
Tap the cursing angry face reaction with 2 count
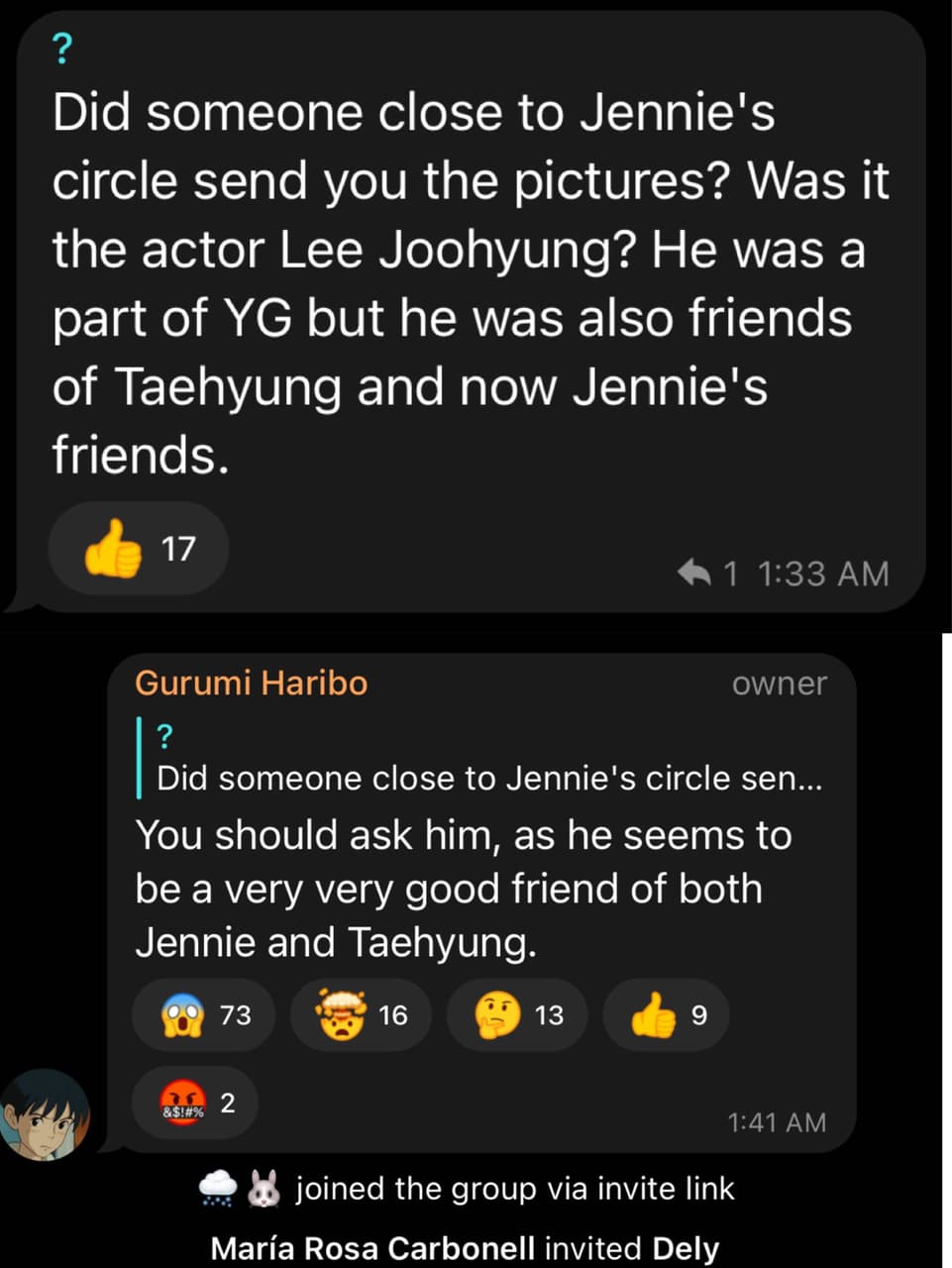coord(194,1103)
